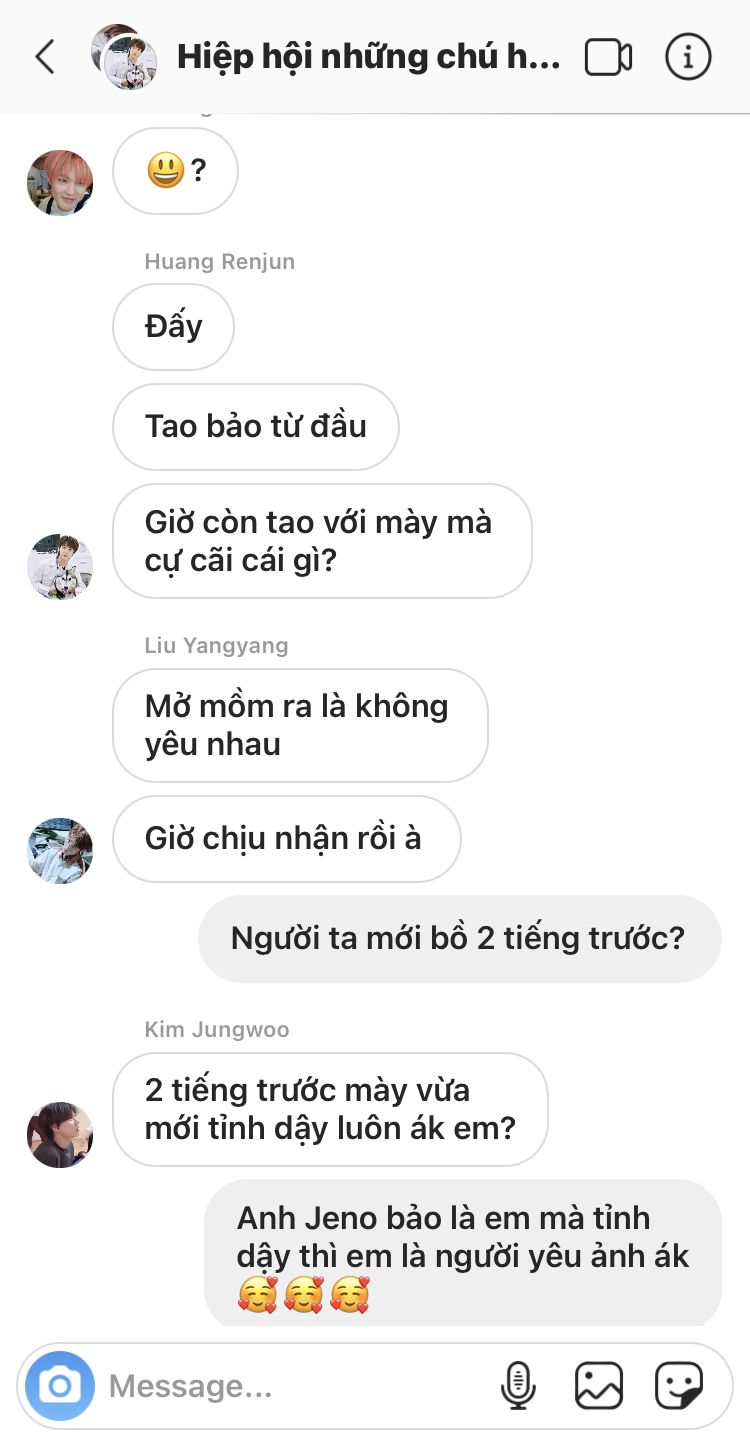Open the group chat title details

pyautogui.click(x=368, y=57)
